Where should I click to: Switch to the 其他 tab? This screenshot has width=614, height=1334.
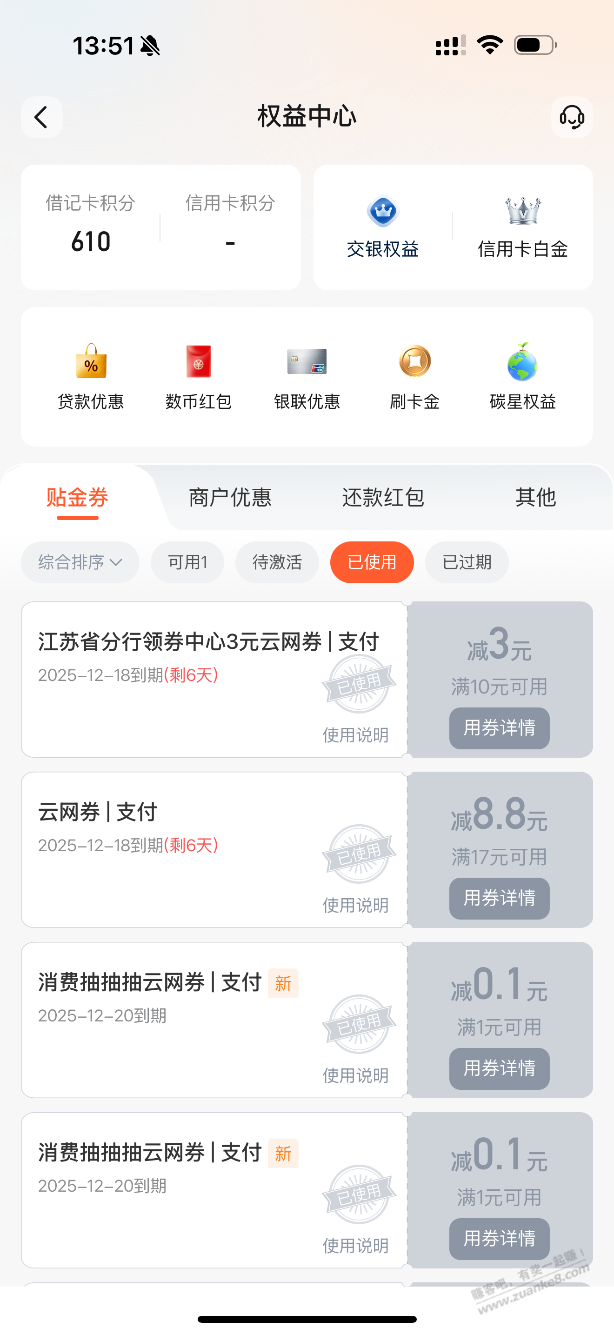click(x=535, y=497)
